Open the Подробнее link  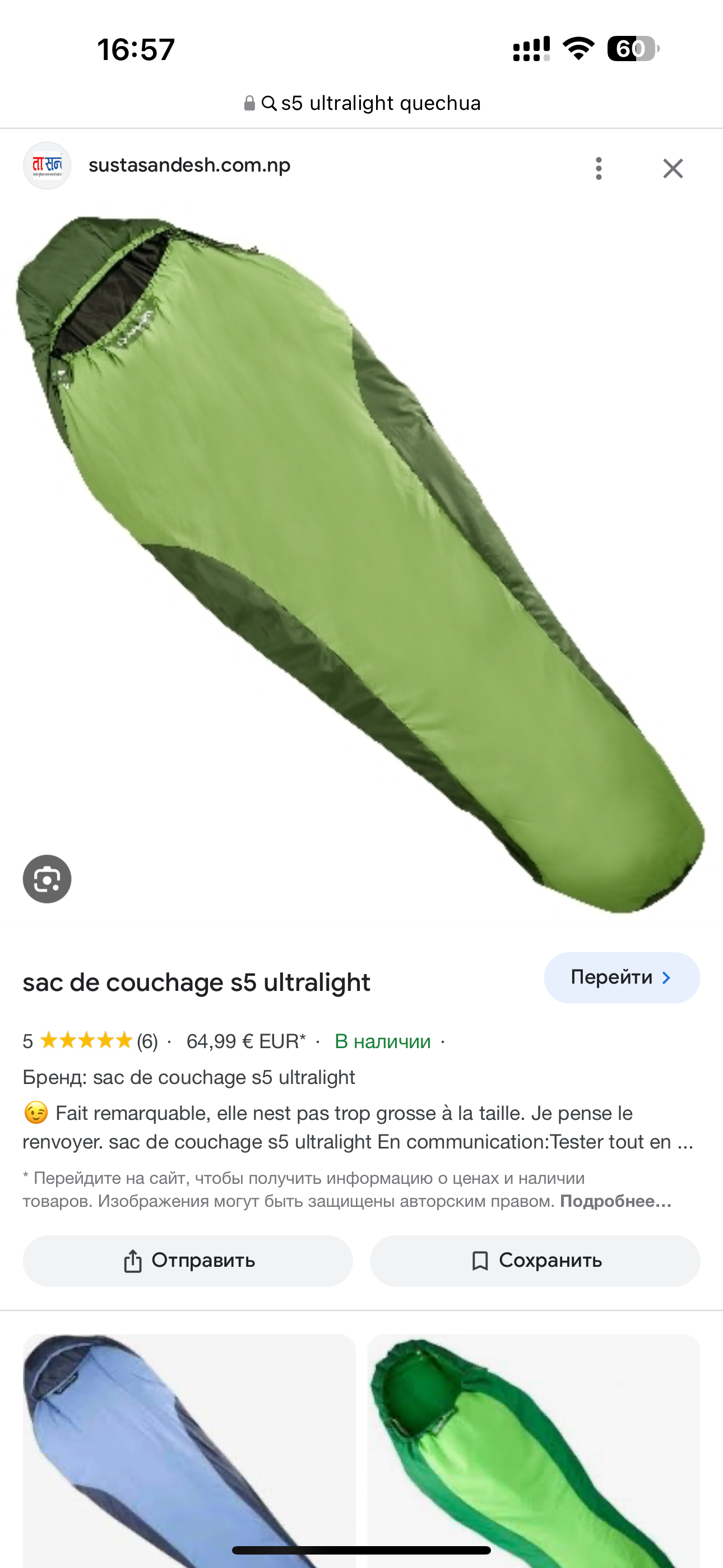(x=615, y=1201)
